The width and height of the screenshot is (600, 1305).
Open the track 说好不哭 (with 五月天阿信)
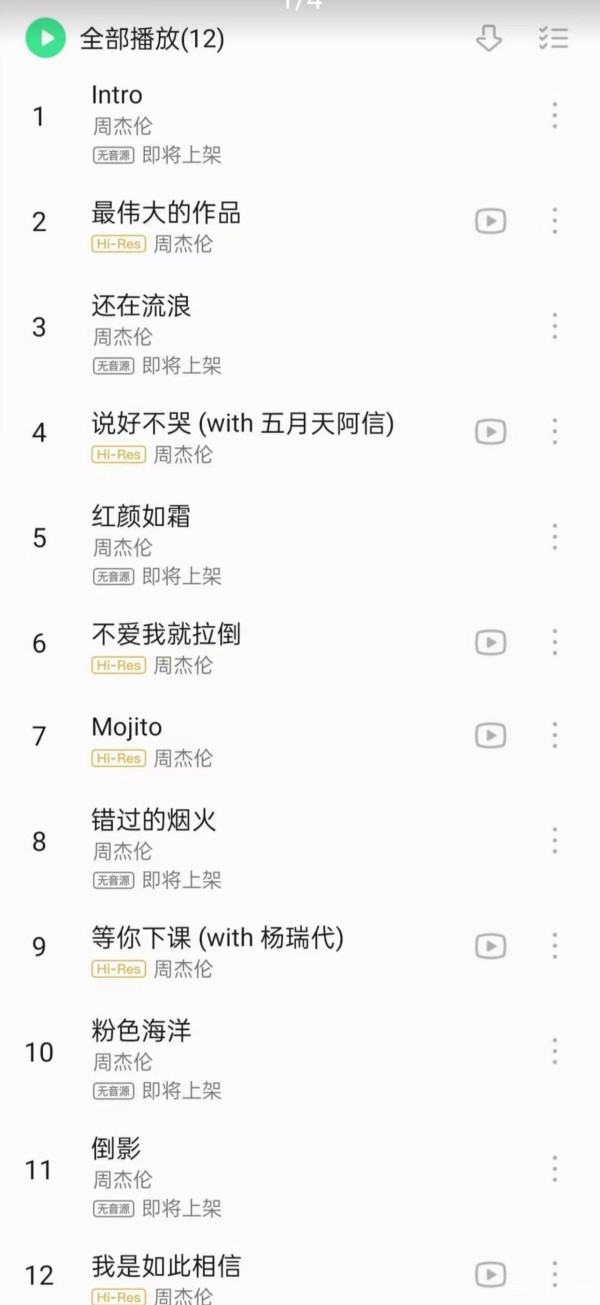coord(242,424)
